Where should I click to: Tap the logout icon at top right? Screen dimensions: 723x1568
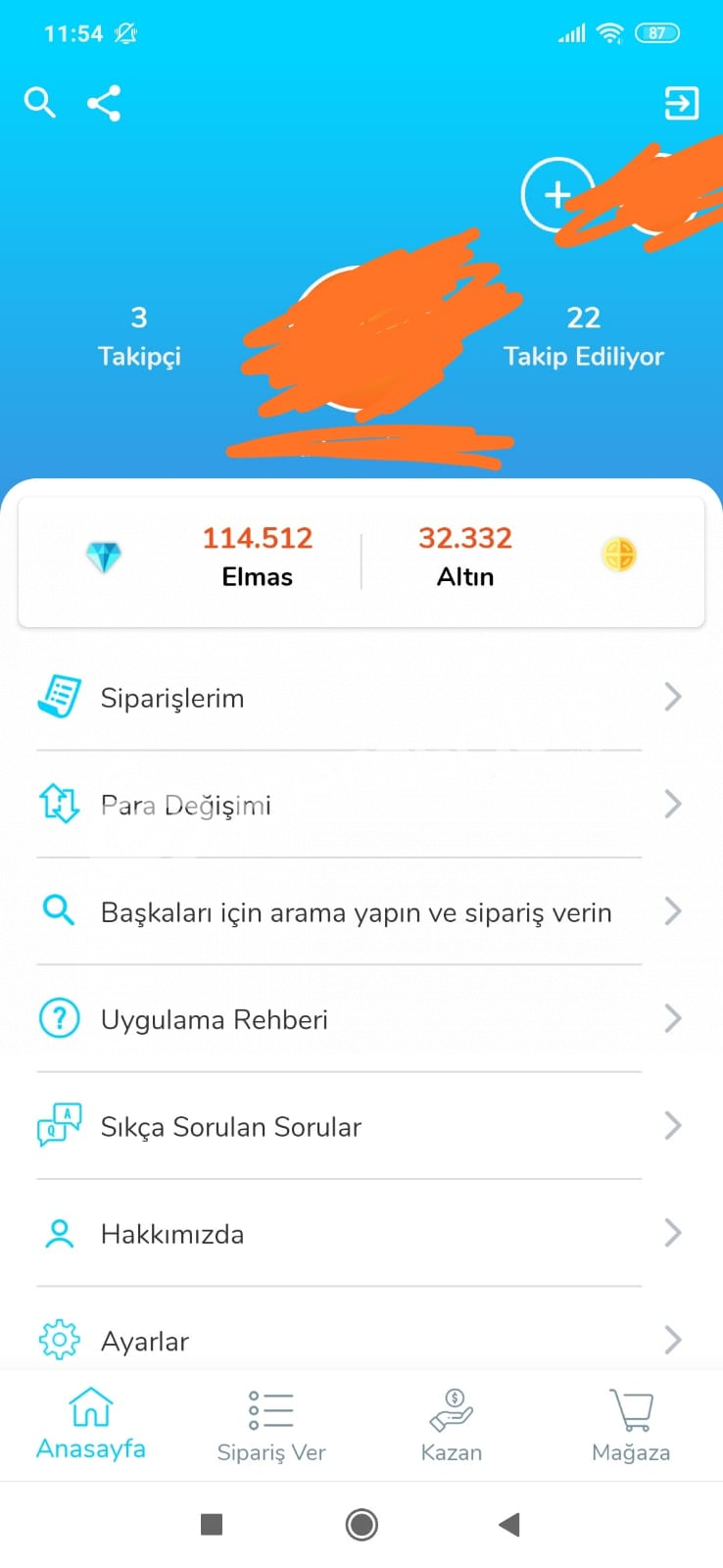(x=681, y=102)
